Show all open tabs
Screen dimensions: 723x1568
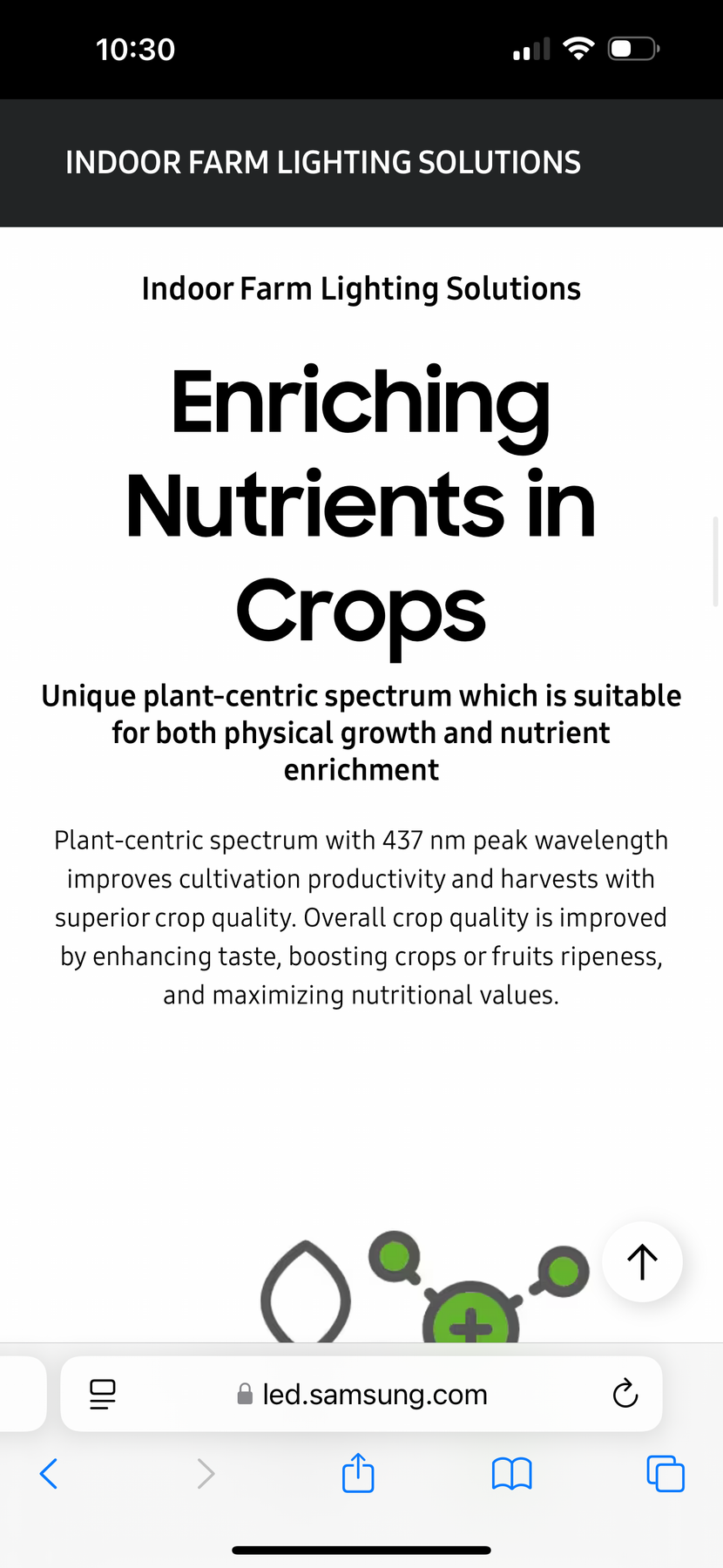point(665,1474)
